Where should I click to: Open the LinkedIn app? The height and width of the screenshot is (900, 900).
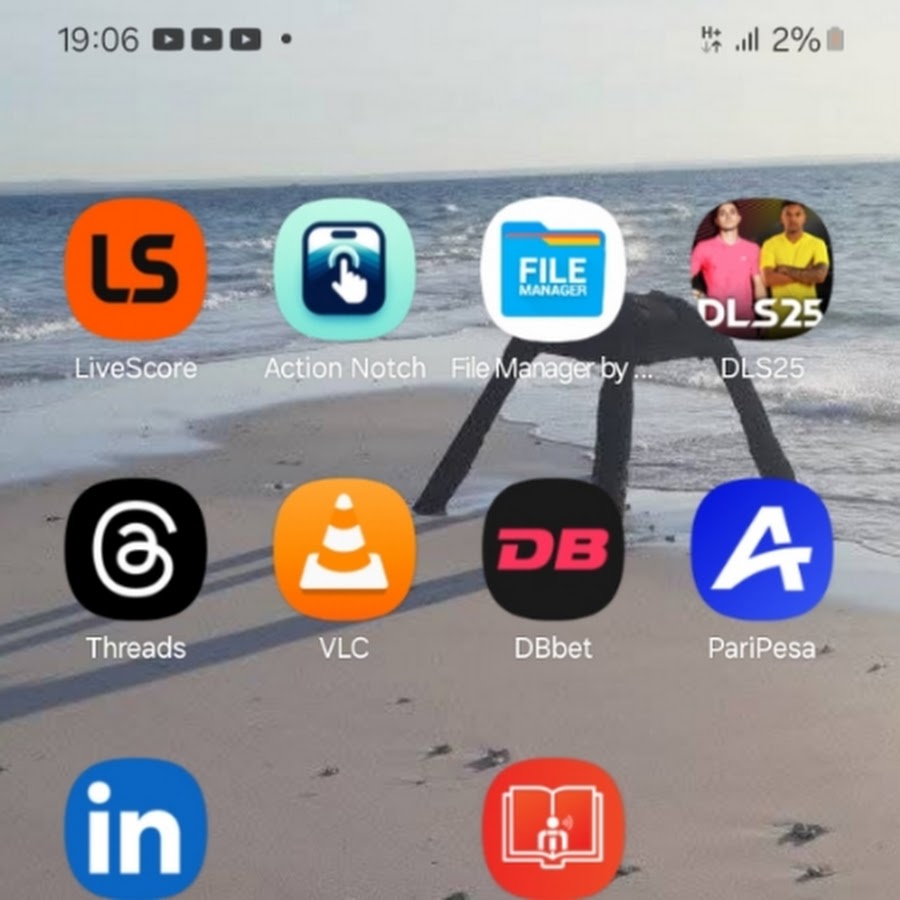pos(136,830)
